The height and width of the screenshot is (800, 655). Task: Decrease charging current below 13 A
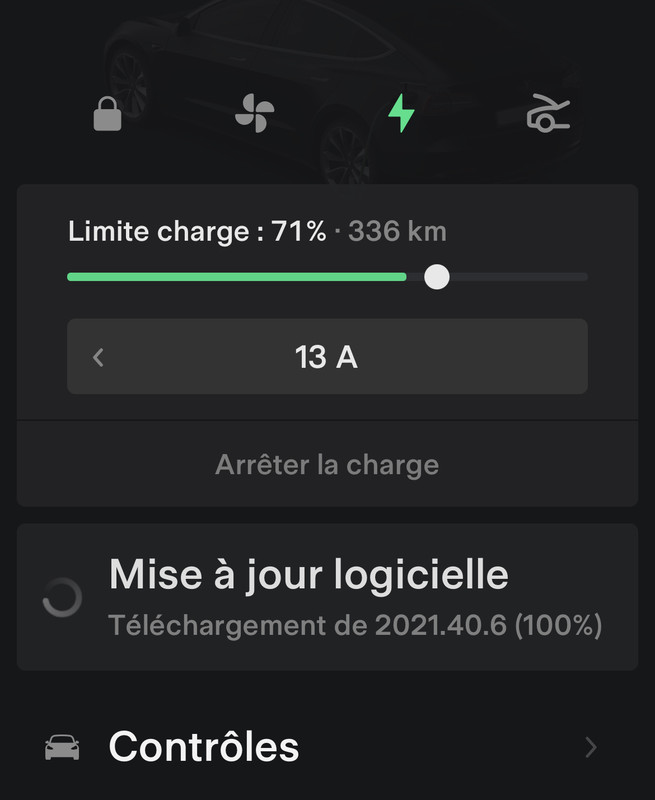tap(98, 357)
